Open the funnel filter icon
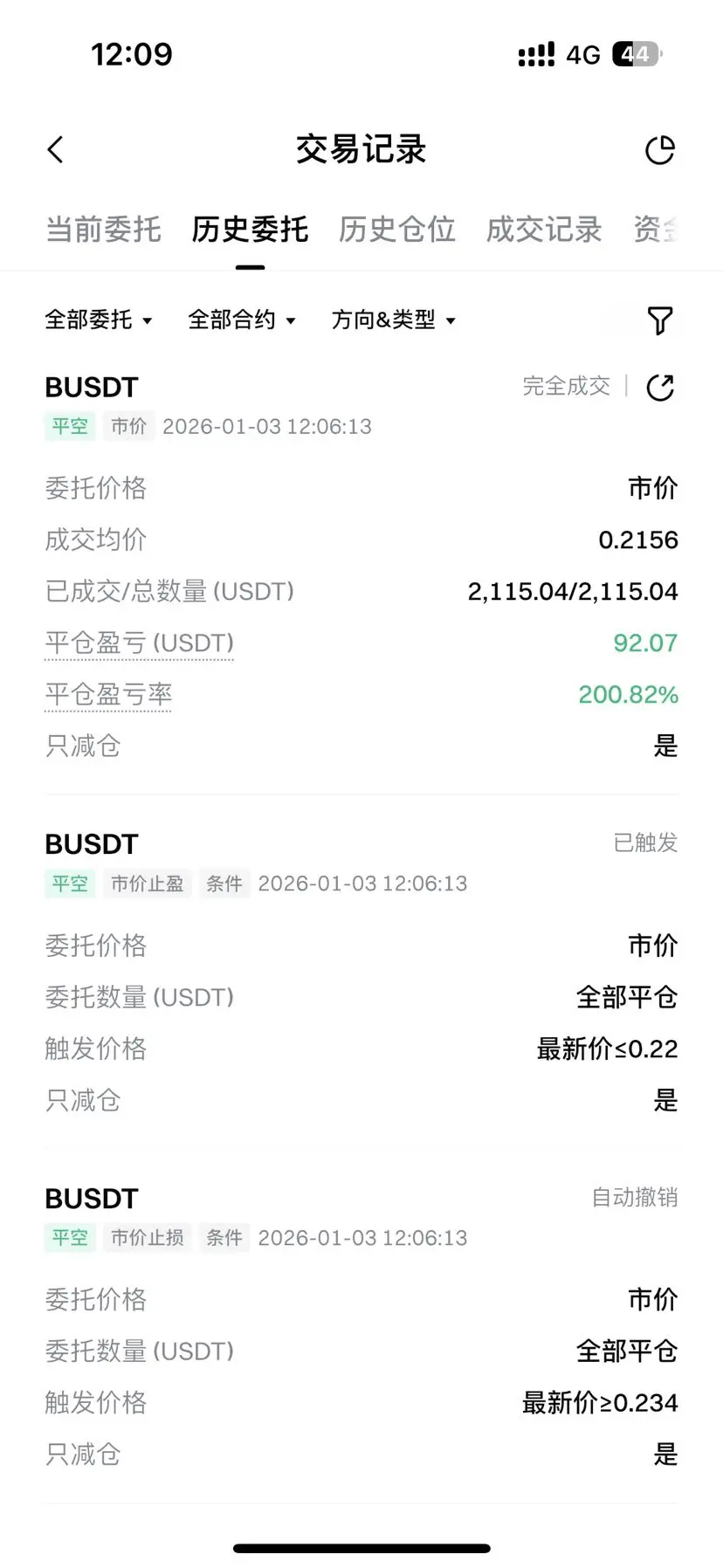723x1568 pixels. click(660, 320)
